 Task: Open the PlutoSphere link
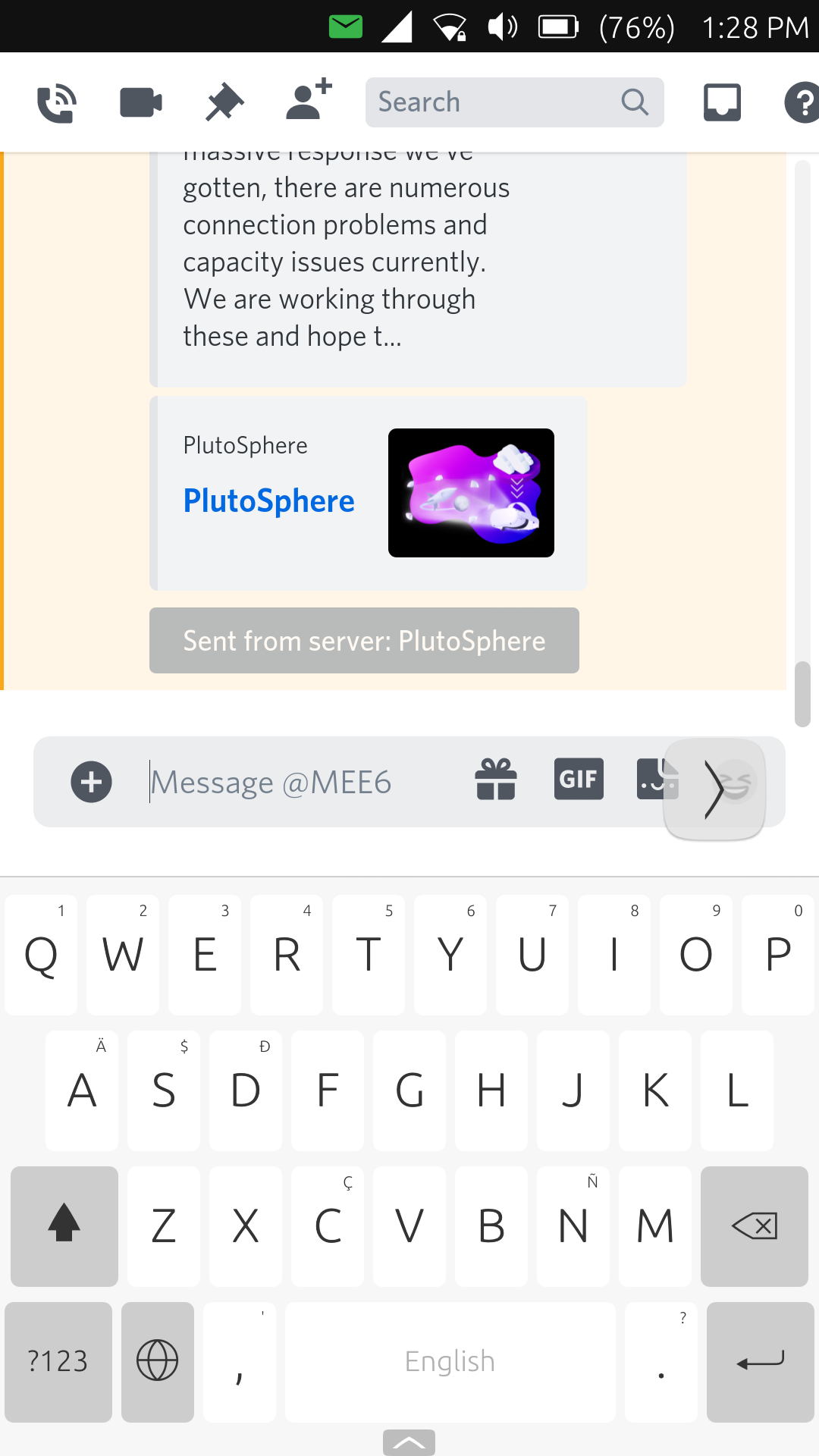pos(269,501)
